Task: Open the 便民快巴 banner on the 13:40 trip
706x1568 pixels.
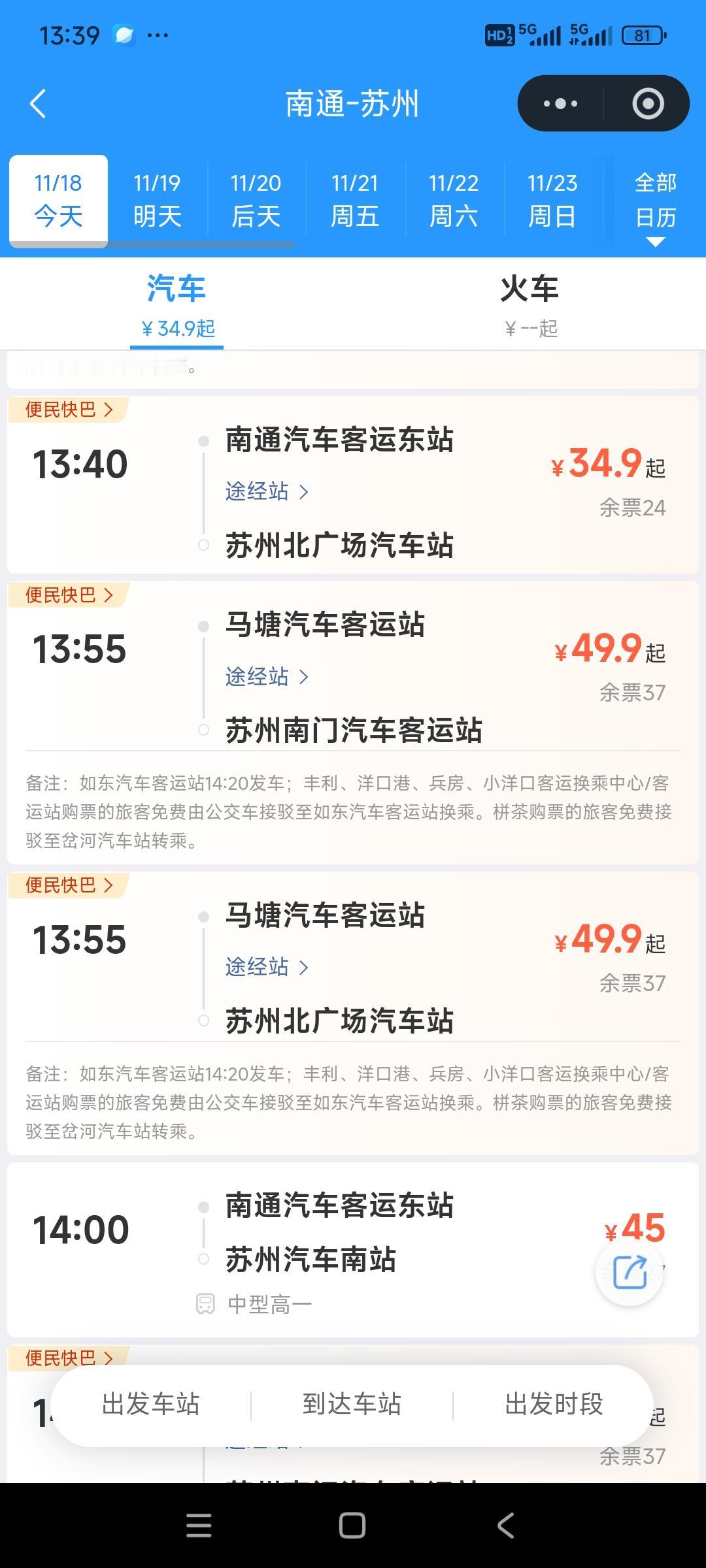Action: 65,410
